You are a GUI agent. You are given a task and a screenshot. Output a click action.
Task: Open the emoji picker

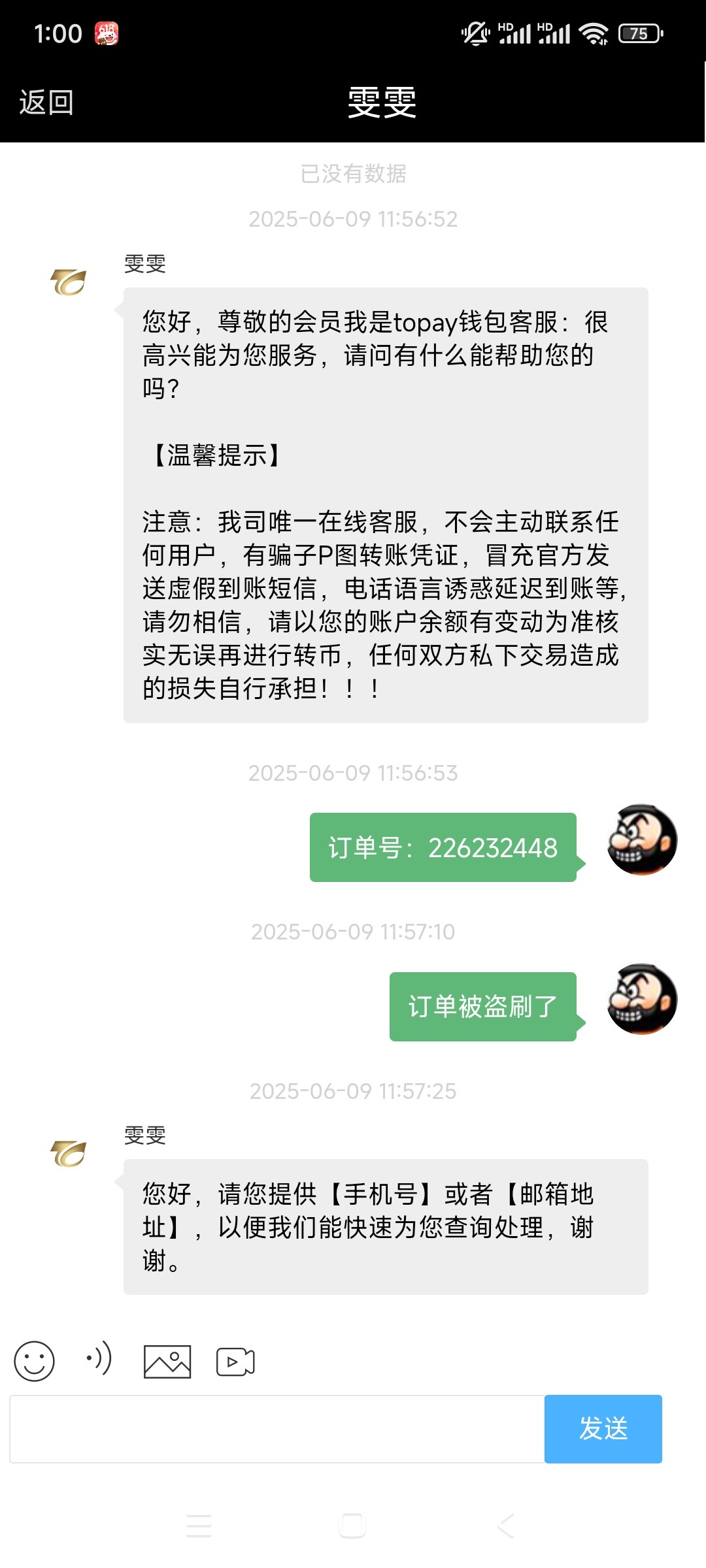click(34, 1362)
